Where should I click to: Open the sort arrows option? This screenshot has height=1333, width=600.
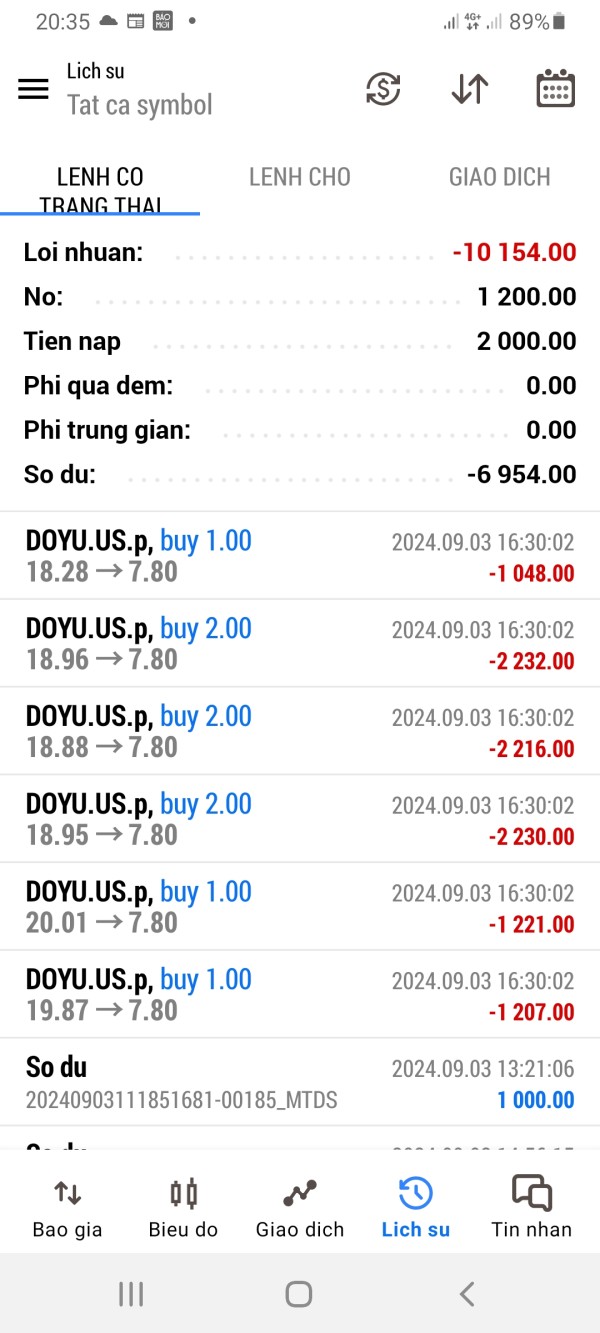click(469, 89)
